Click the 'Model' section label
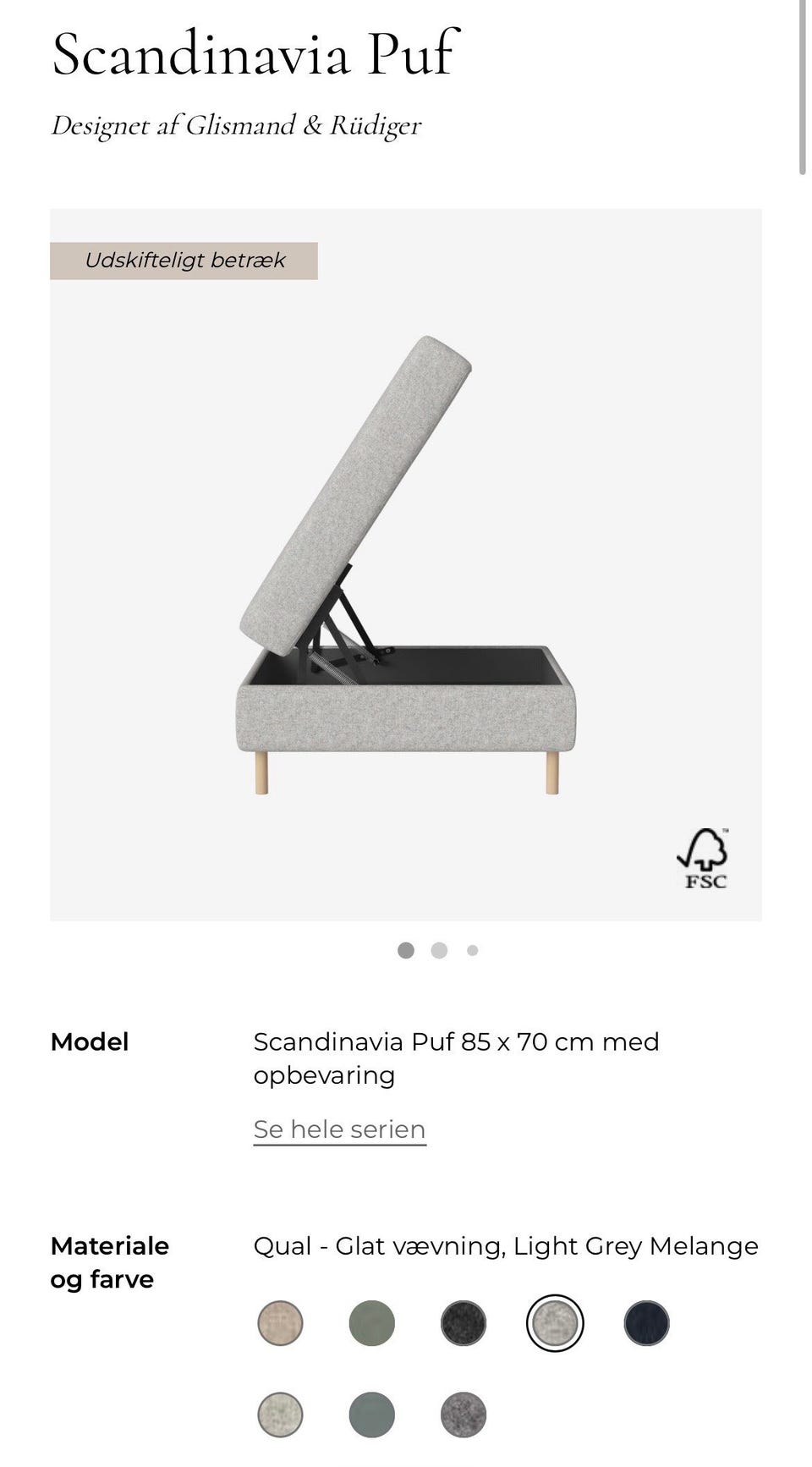 coord(91,1042)
